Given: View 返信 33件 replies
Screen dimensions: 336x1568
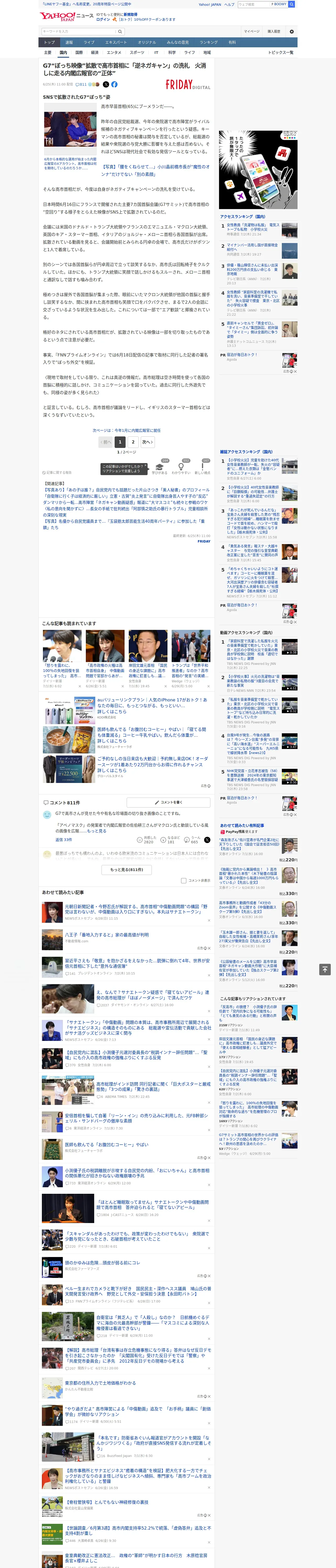Looking at the screenshot, I should click(x=63, y=840).
